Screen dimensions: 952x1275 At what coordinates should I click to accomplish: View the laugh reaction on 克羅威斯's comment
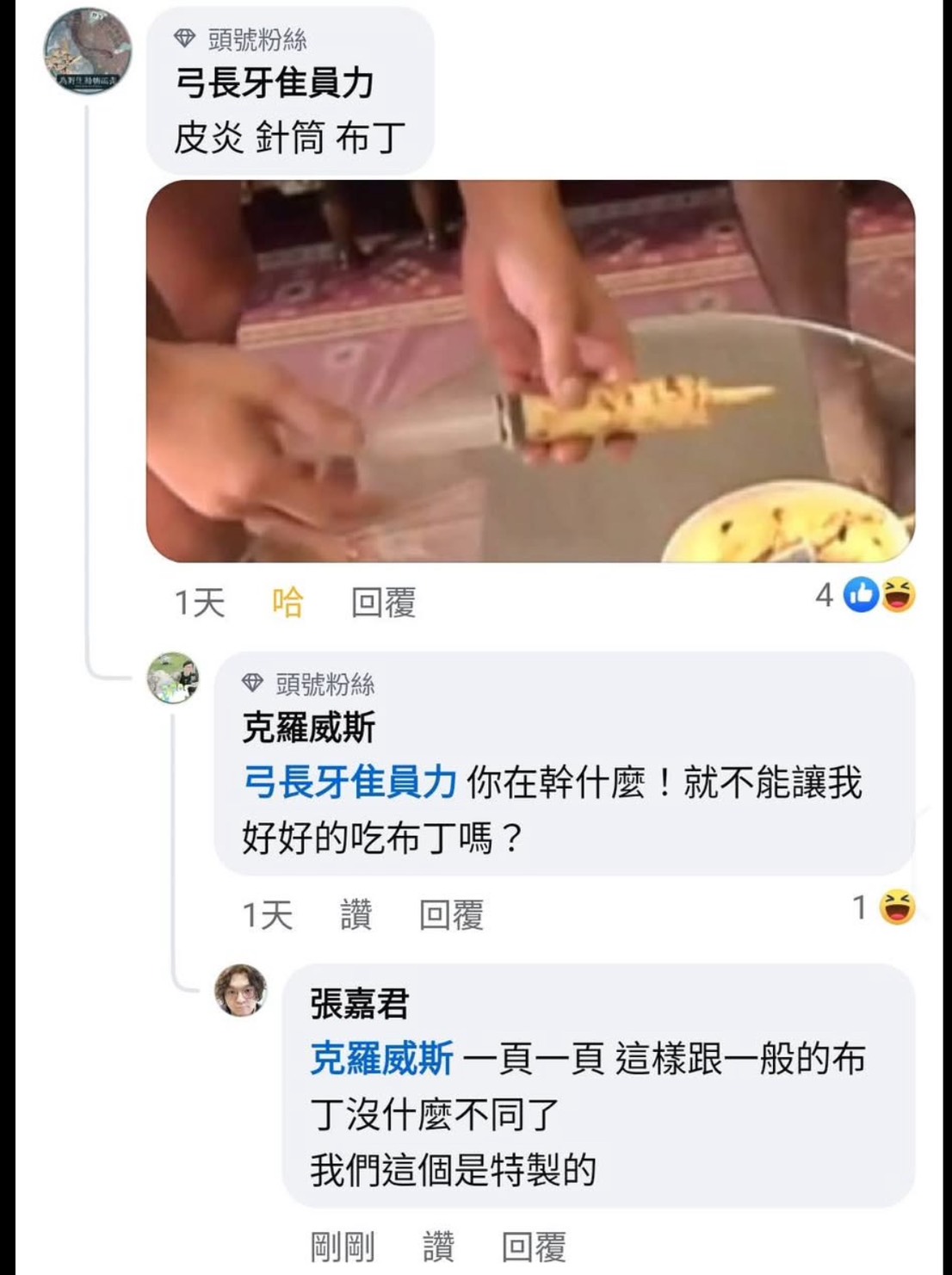click(896, 907)
